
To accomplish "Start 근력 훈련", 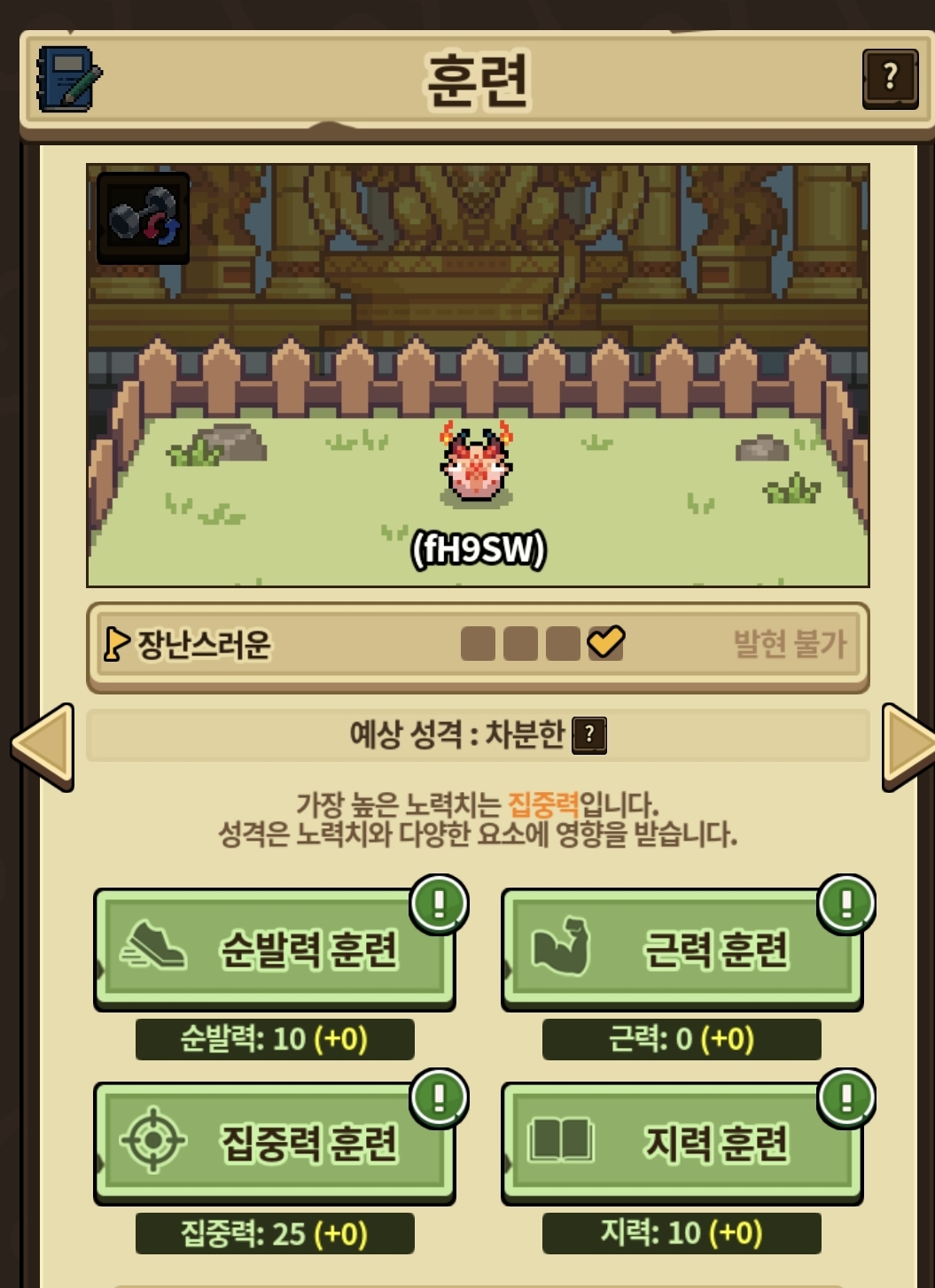I will (682, 950).
